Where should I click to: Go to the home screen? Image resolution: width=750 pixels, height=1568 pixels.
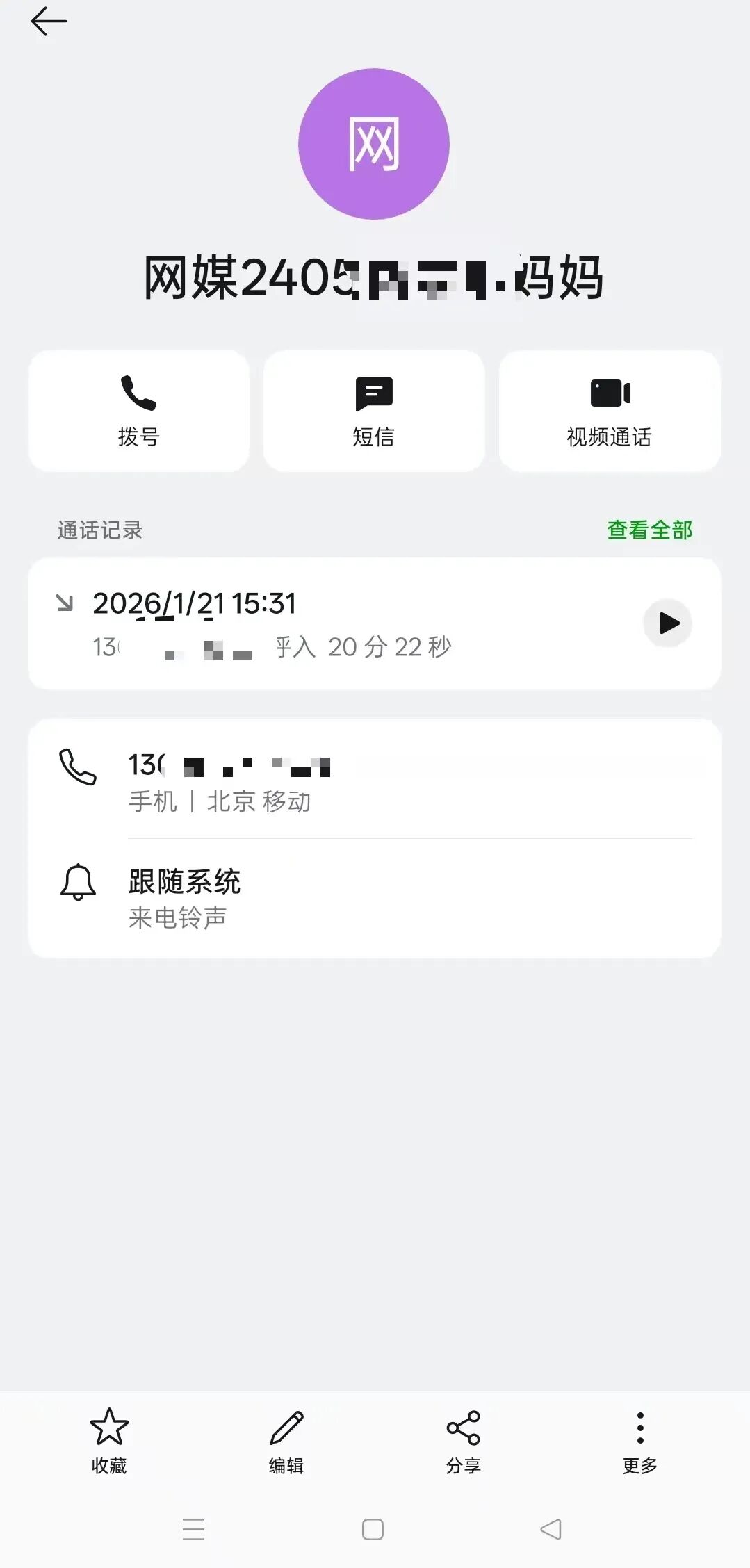pos(373,1529)
